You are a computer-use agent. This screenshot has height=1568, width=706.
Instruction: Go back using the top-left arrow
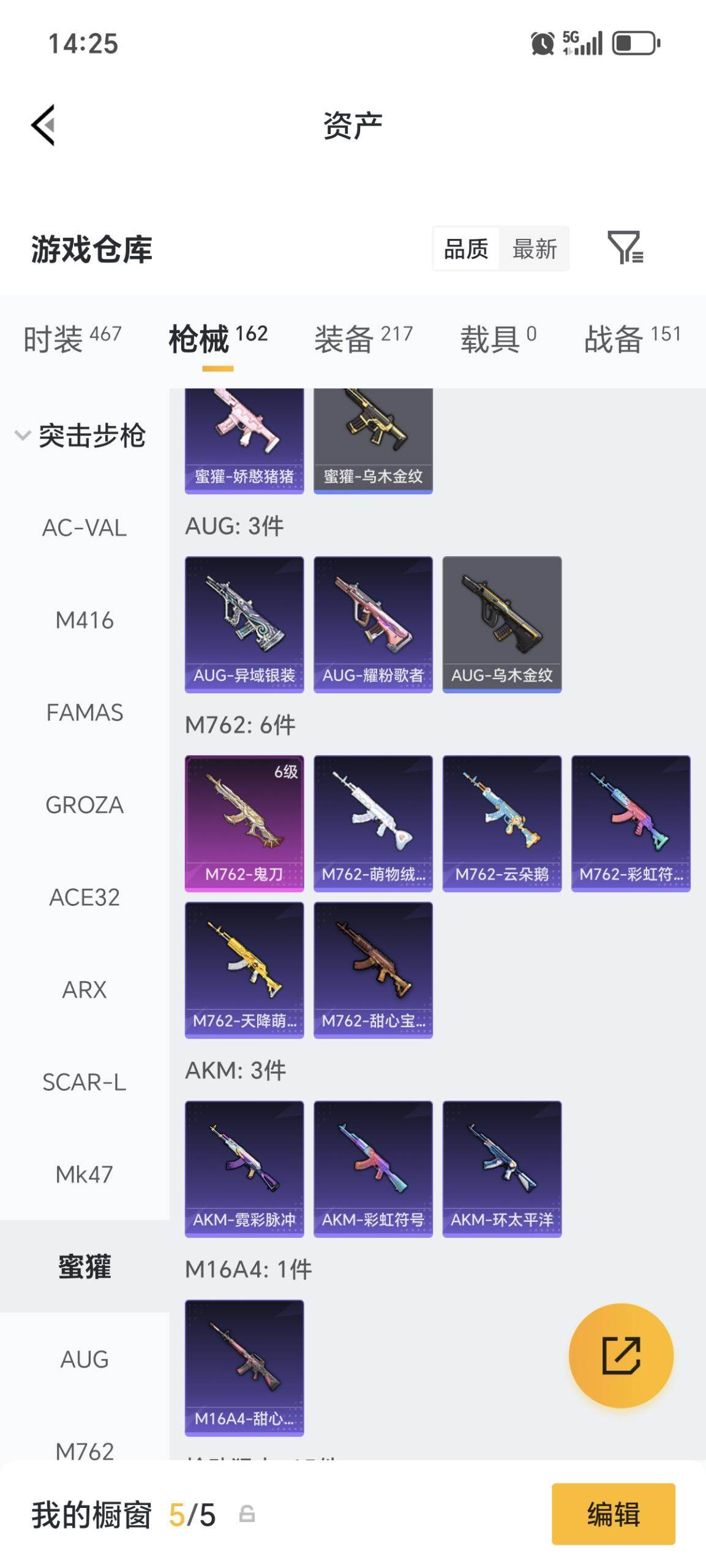coord(43,125)
